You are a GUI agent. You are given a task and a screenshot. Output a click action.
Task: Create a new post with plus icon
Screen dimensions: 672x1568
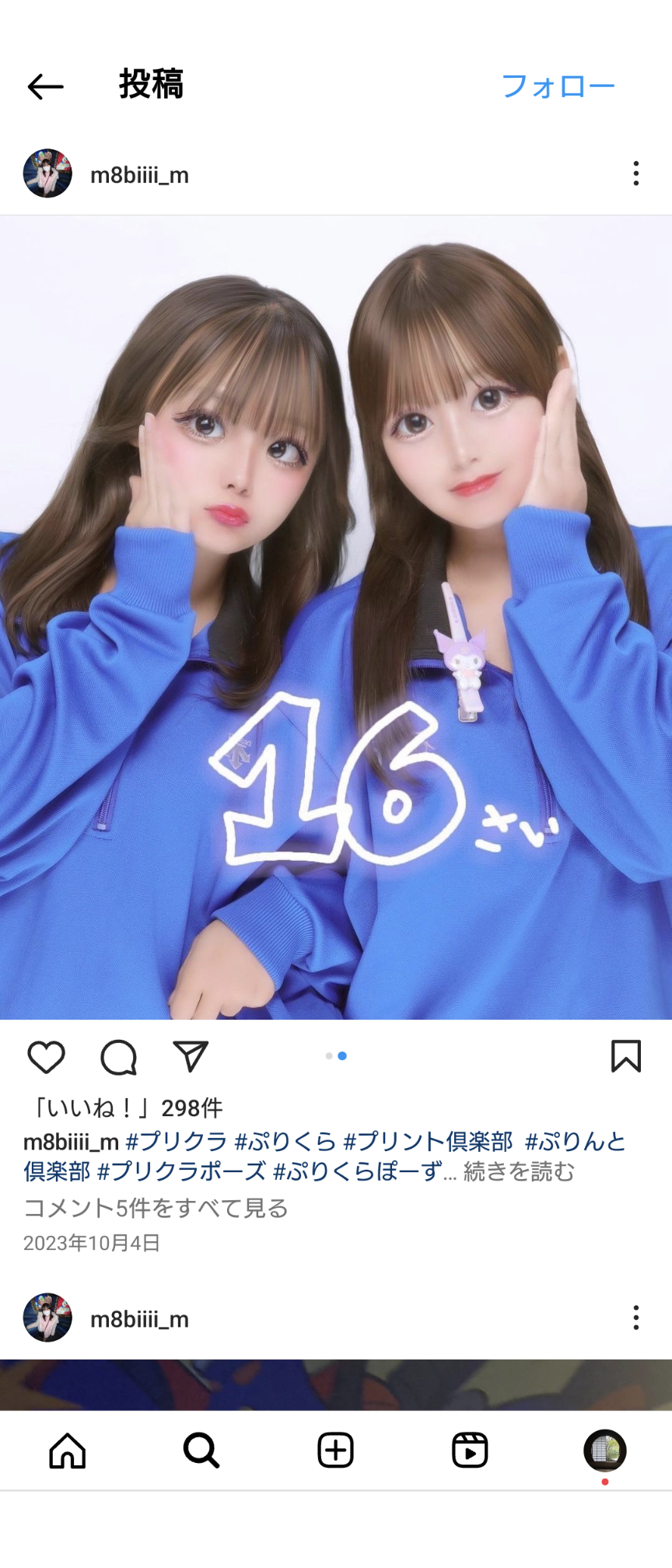click(335, 1451)
